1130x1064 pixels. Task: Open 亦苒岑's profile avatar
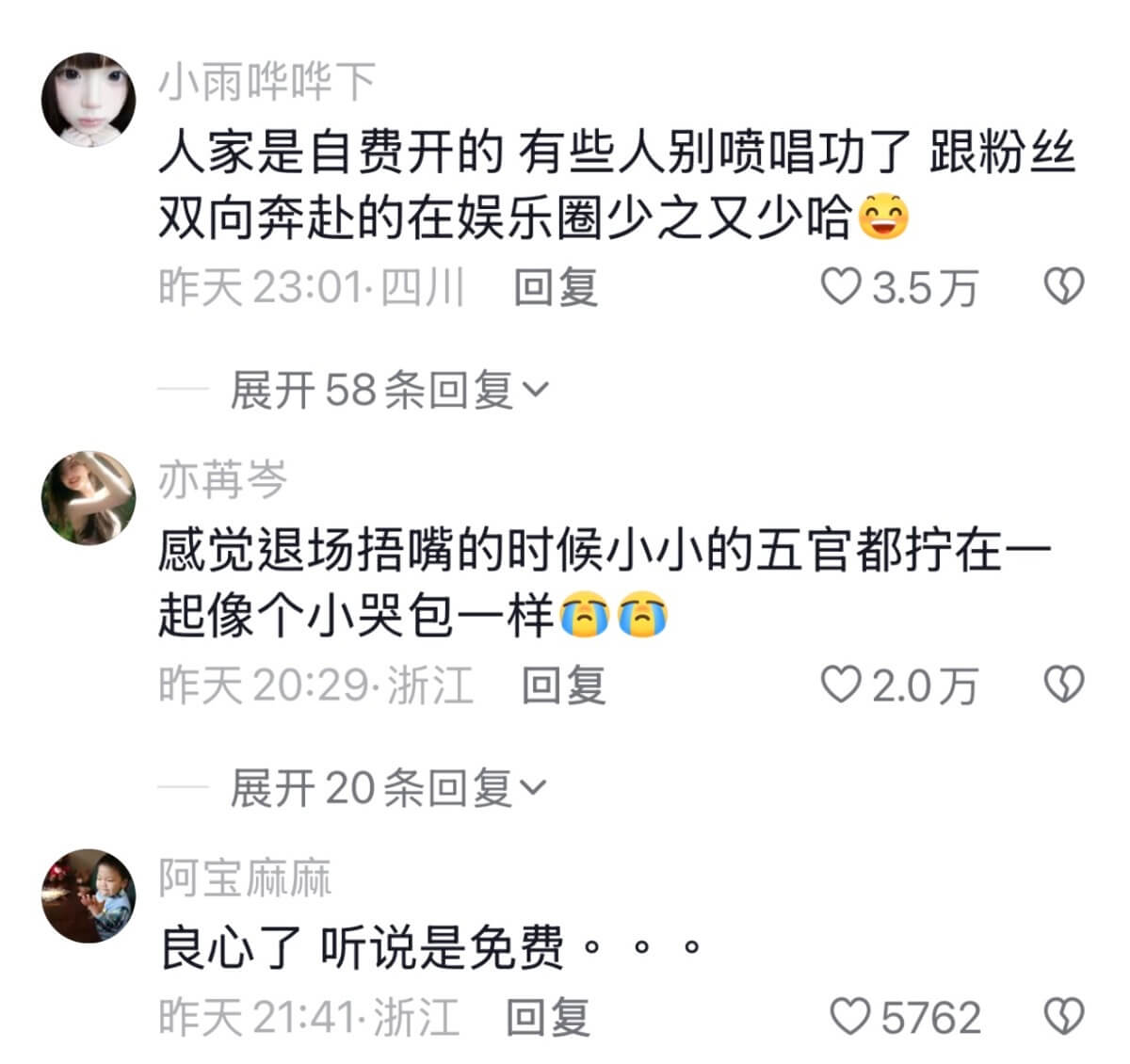pyautogui.click(x=89, y=498)
